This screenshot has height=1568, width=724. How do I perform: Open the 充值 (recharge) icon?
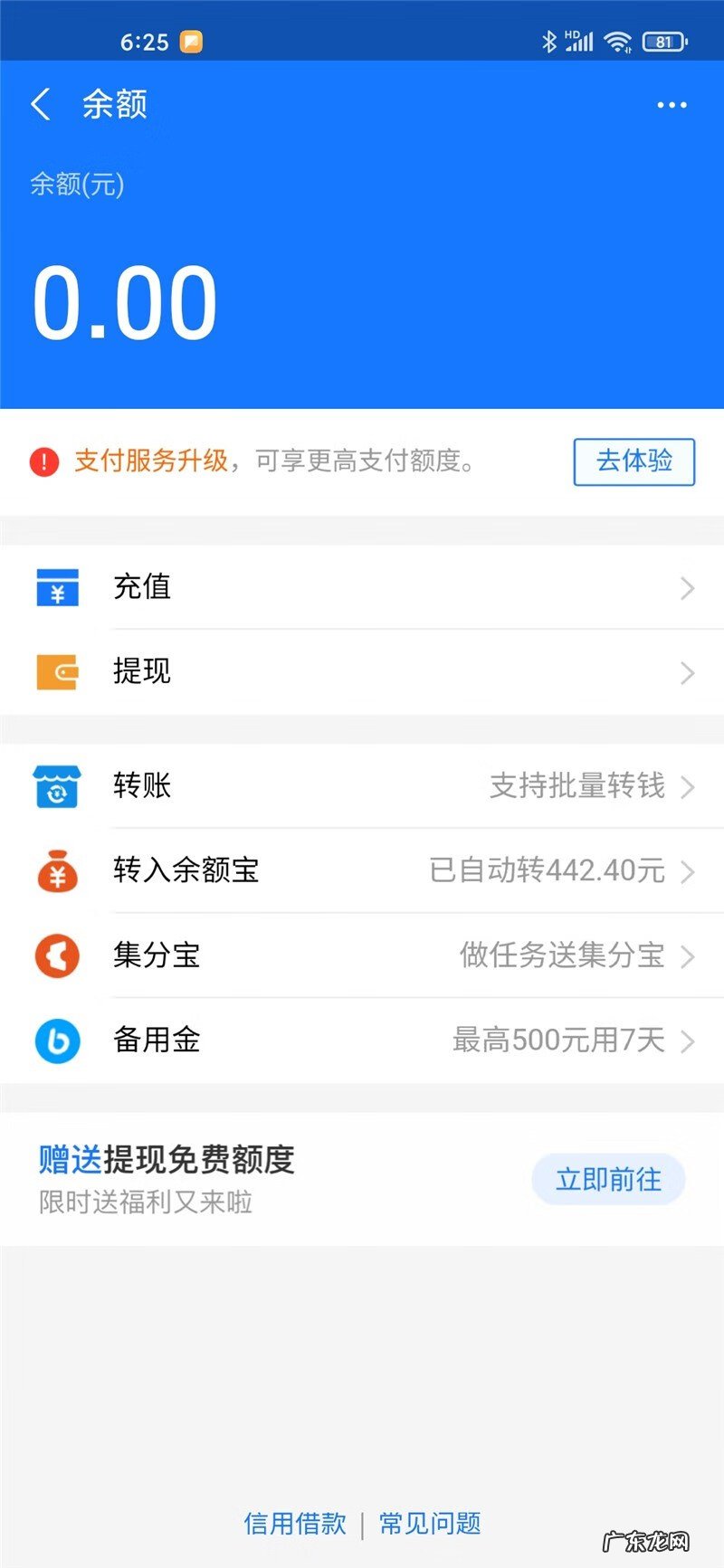(x=56, y=588)
